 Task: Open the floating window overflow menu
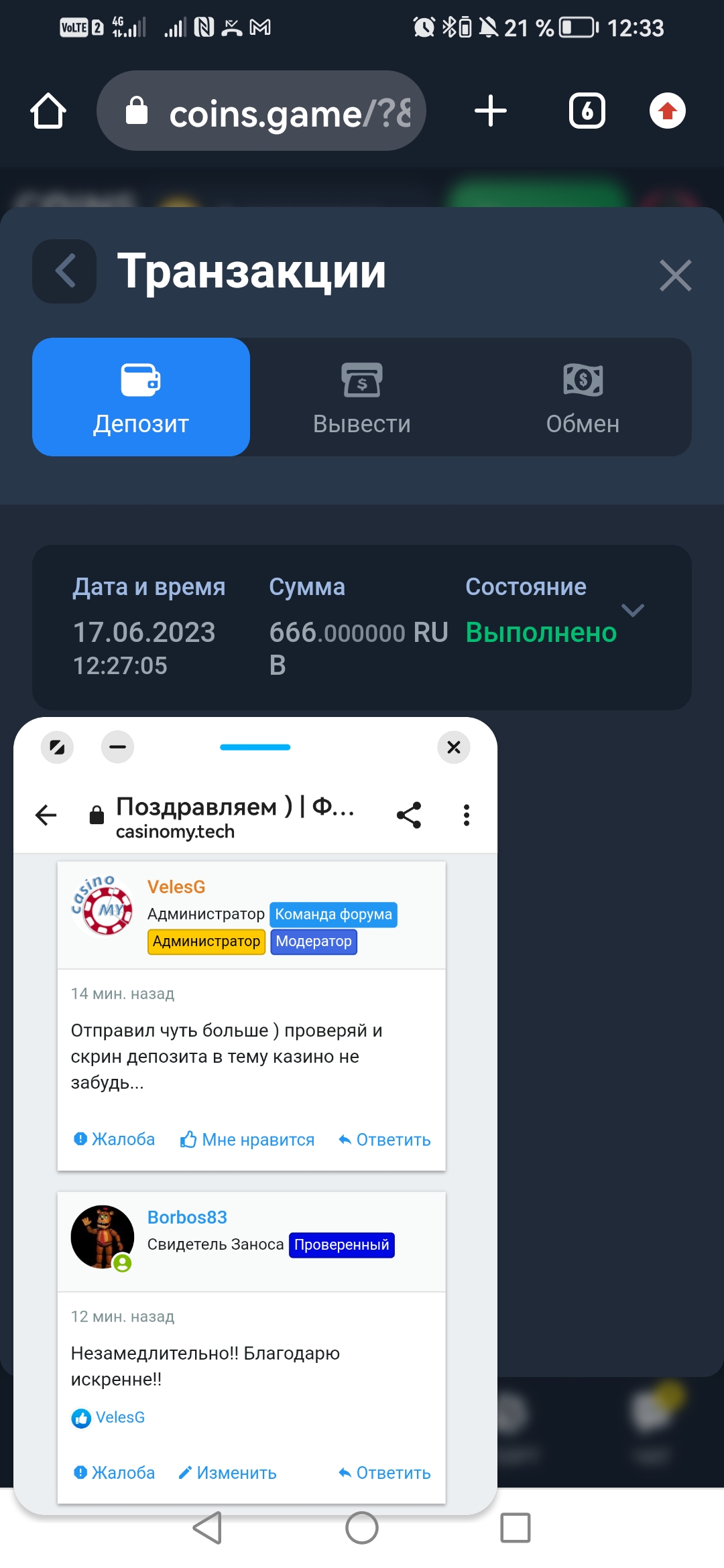click(x=467, y=815)
